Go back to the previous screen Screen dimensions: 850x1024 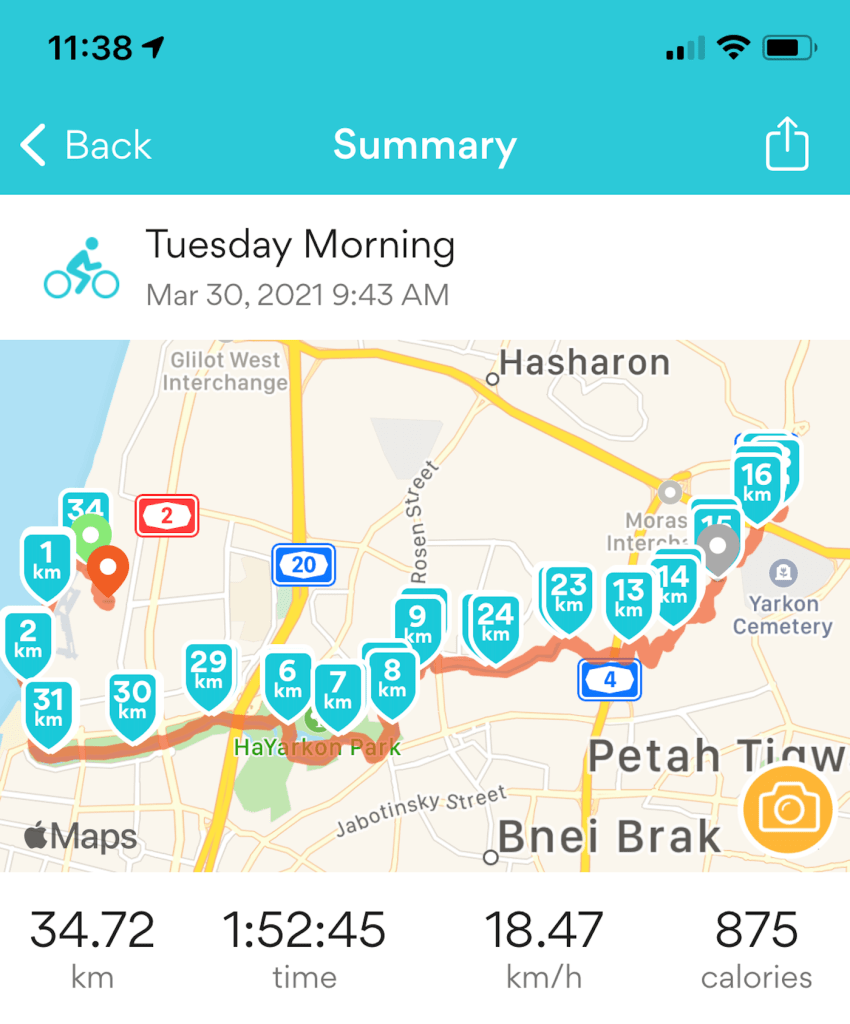[86, 146]
